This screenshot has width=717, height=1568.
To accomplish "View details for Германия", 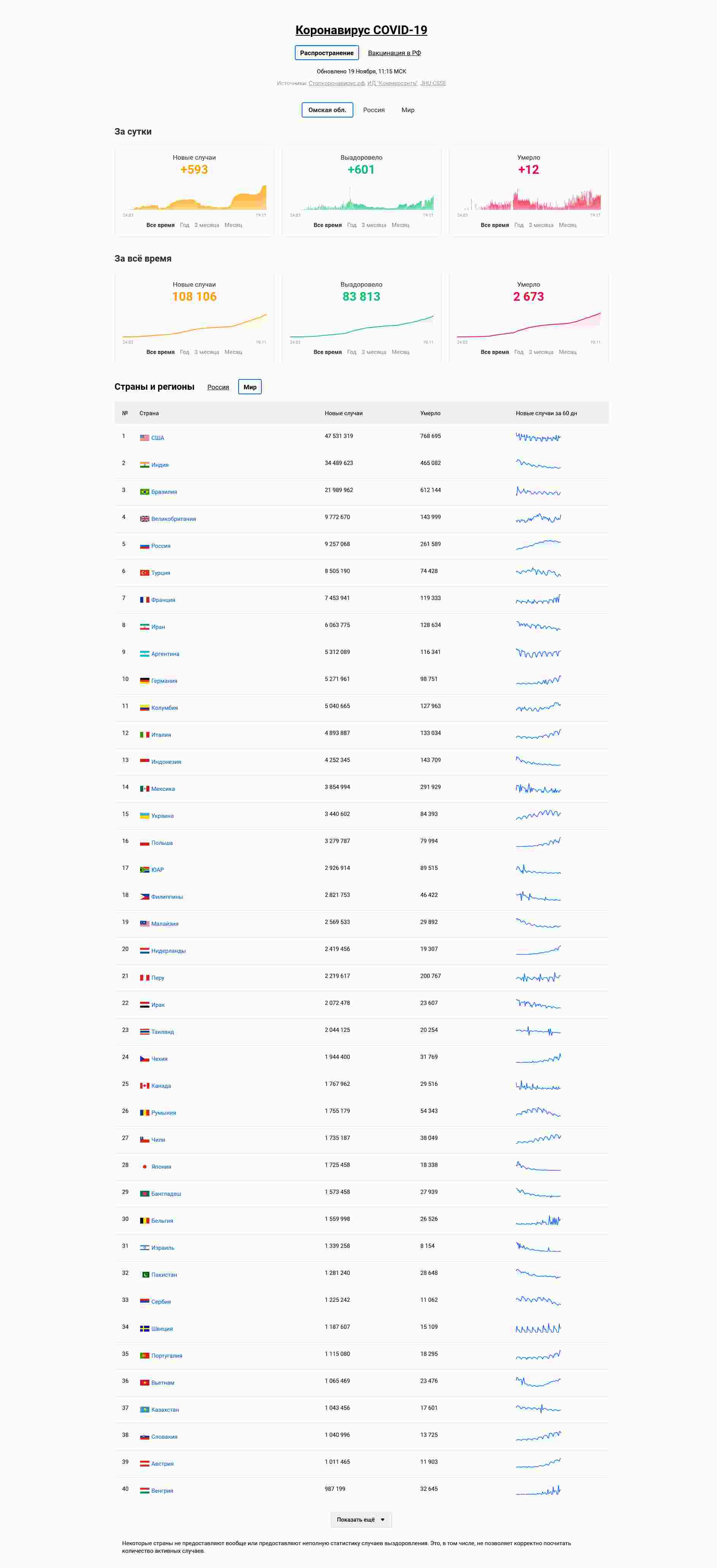I will (164, 681).
